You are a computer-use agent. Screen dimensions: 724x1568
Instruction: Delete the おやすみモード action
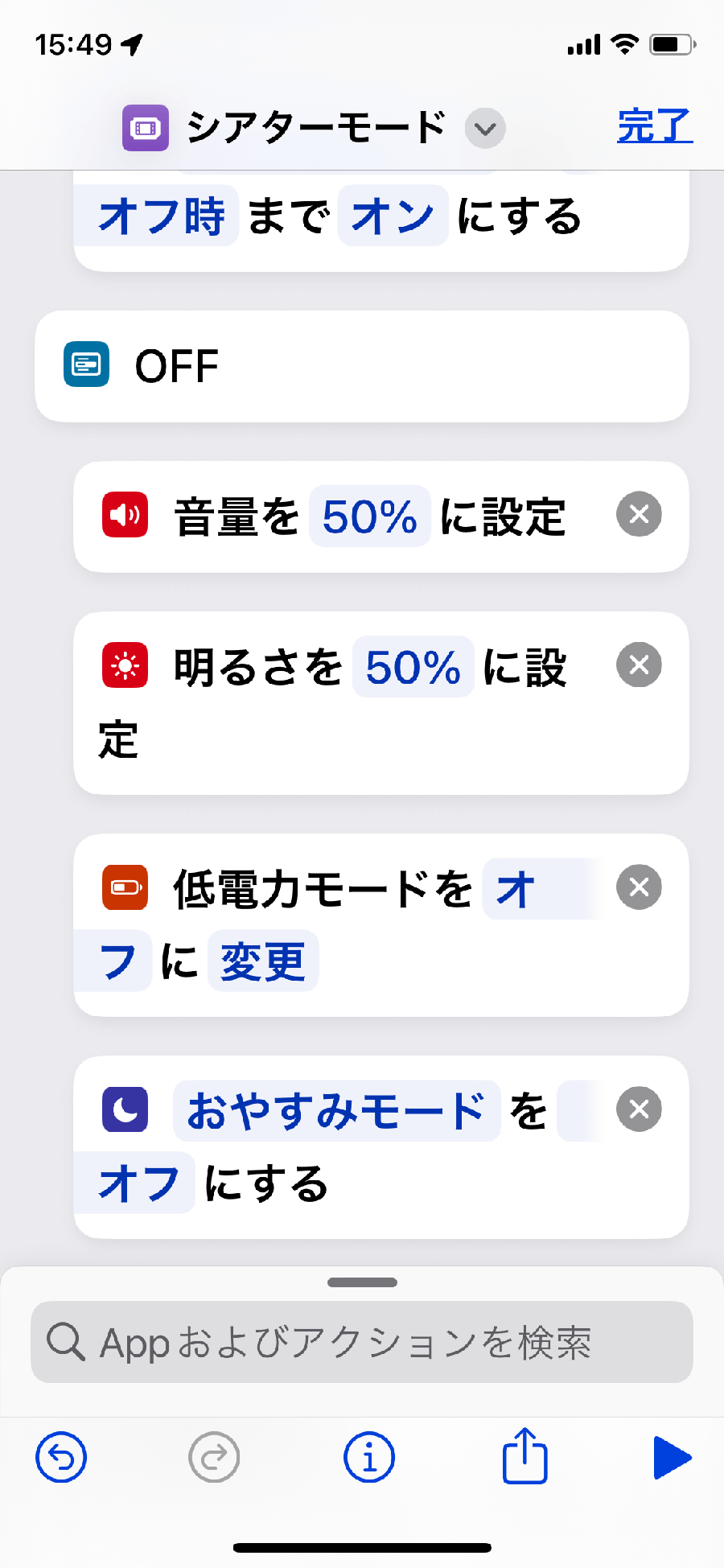639,1109
